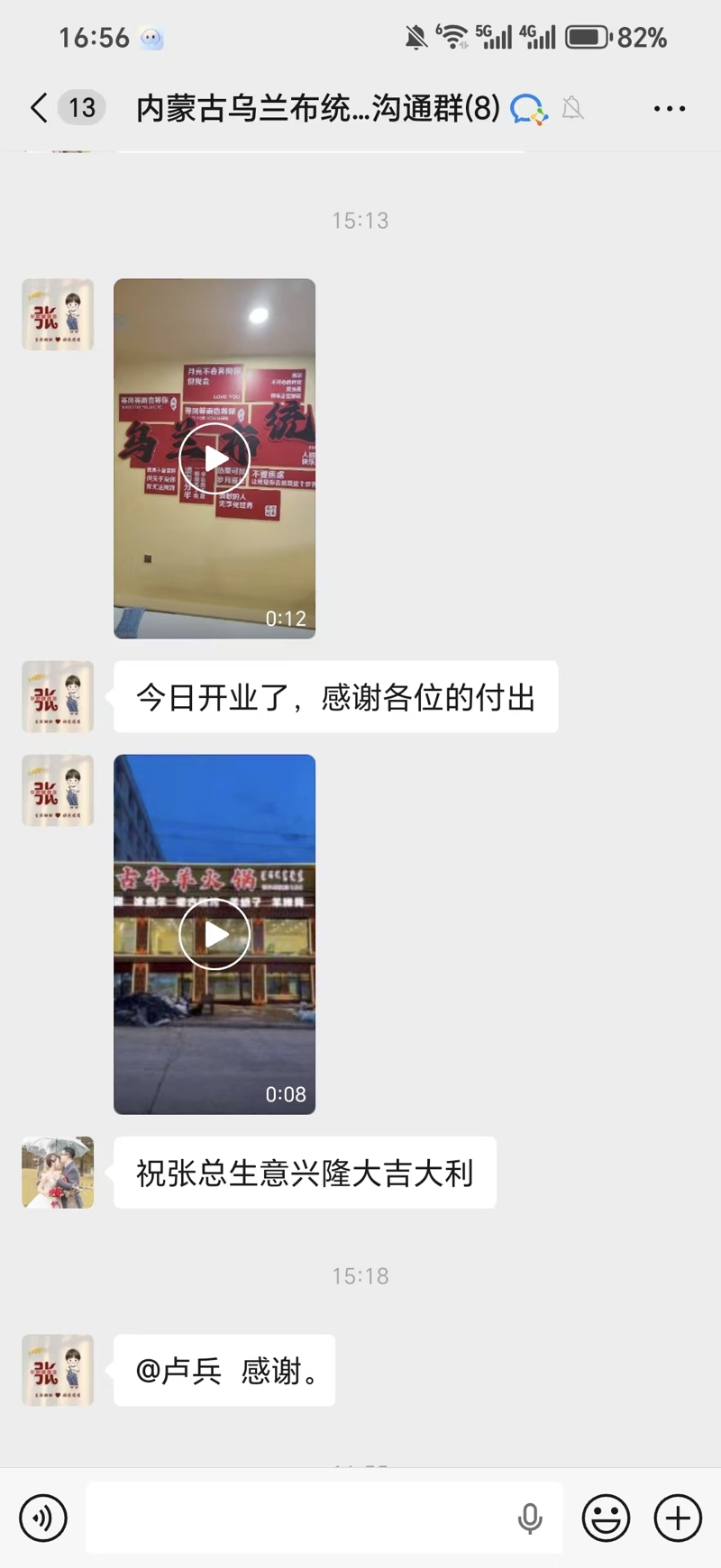Play the 0:12 video with the red wall
Viewport: 721px width, 1568px height.
click(x=214, y=458)
